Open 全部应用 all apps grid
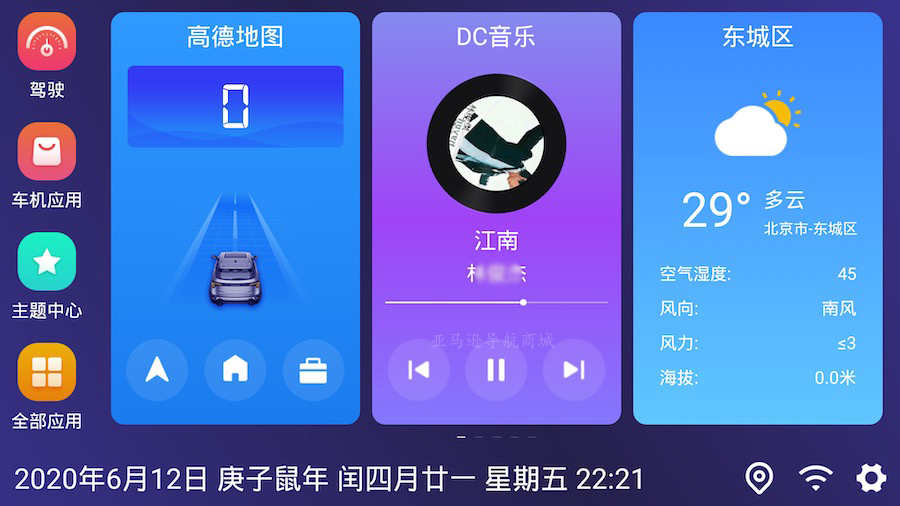The height and width of the screenshot is (506, 900). (47, 372)
